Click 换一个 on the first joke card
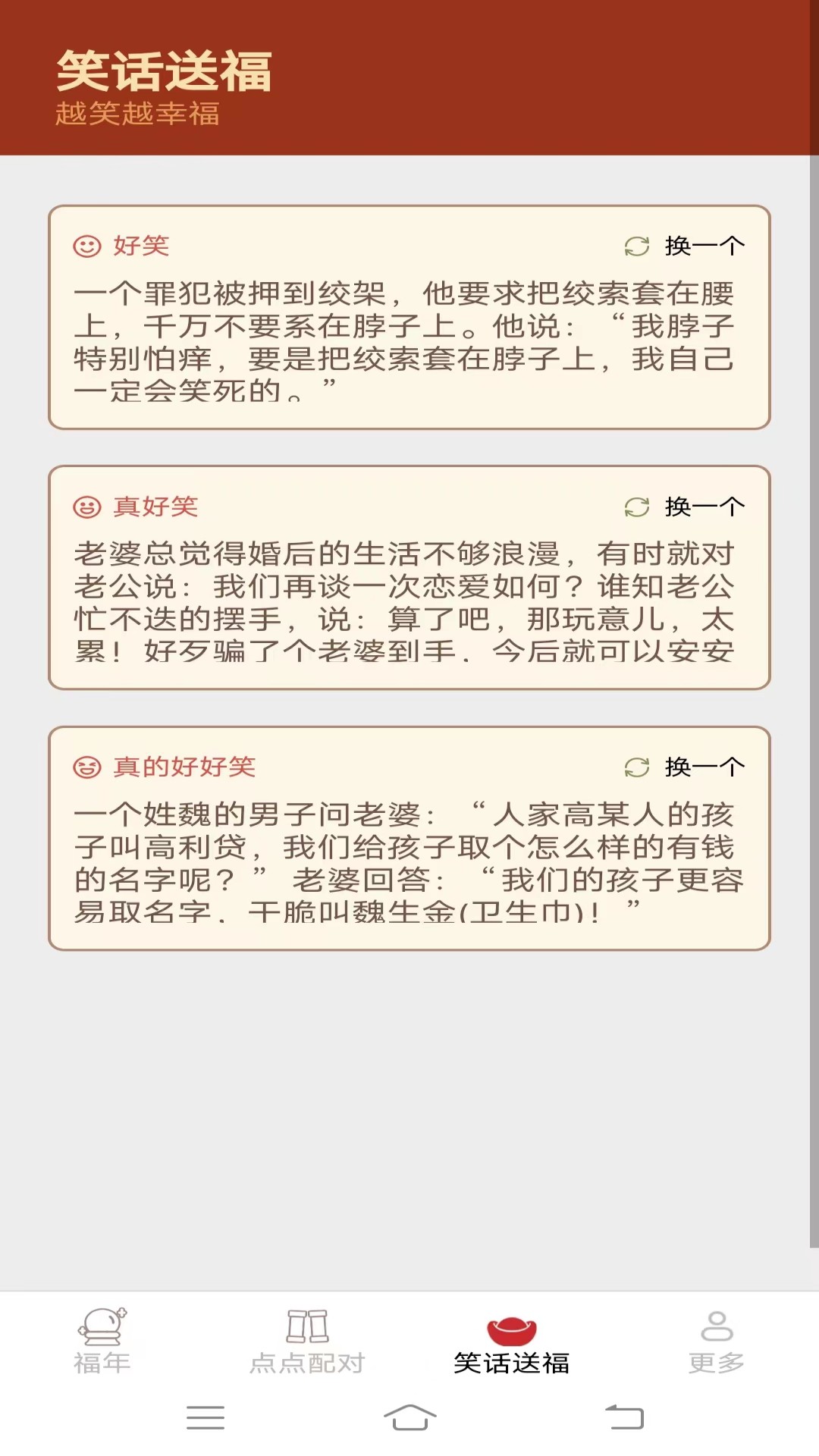The width and height of the screenshot is (819, 1456). click(706, 244)
